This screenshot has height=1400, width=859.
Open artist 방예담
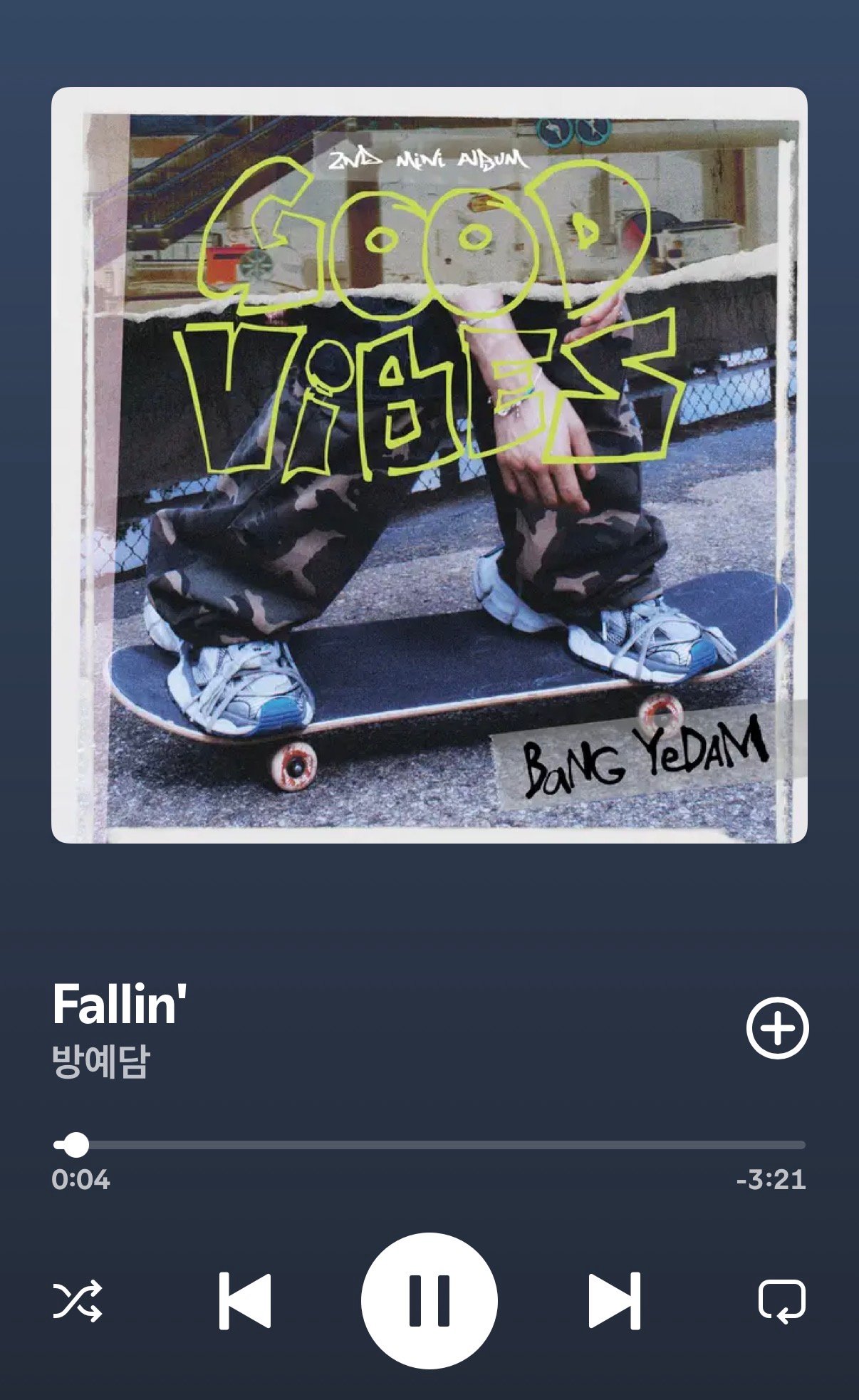(101, 1062)
